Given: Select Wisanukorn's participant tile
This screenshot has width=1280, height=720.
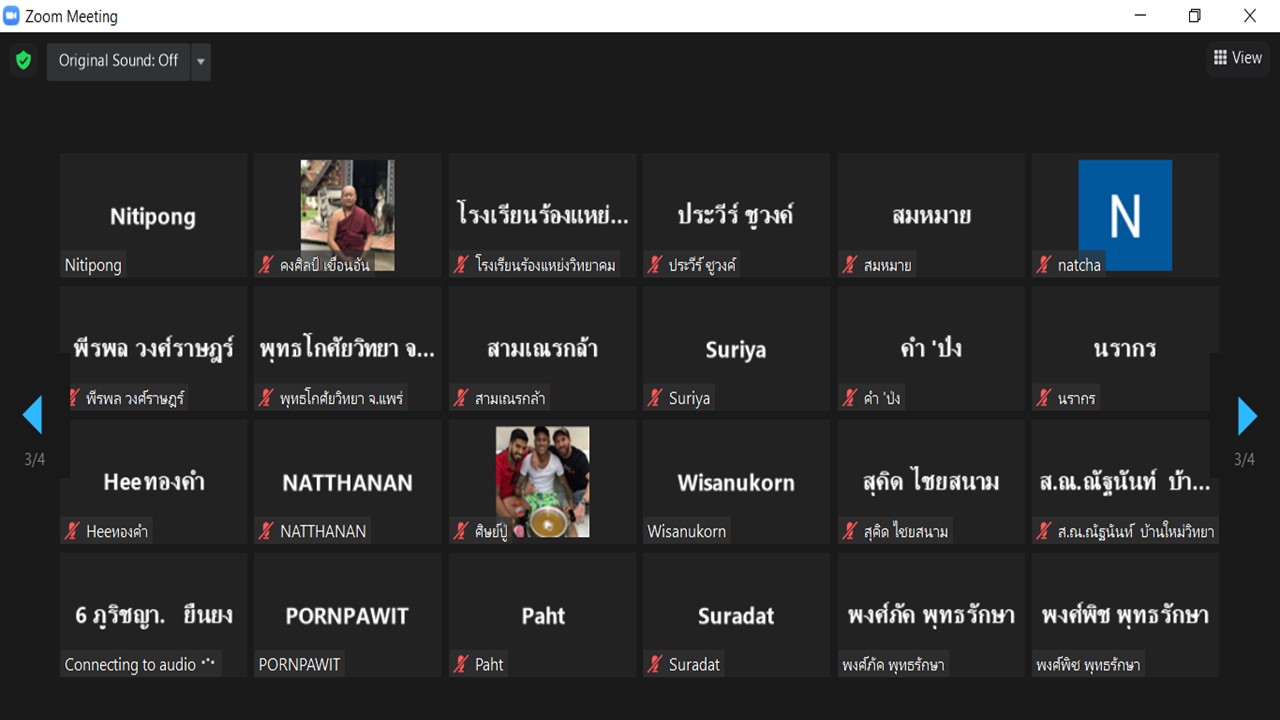Looking at the screenshot, I should pos(736,482).
